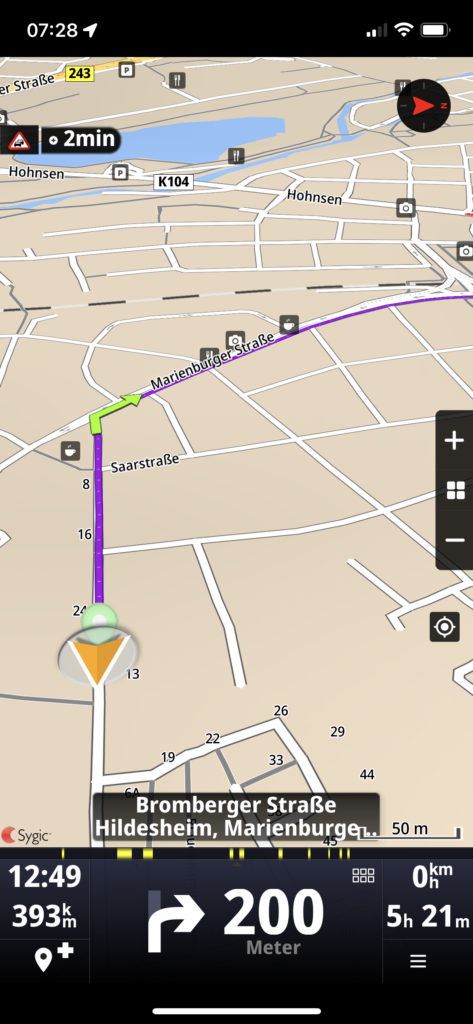Image resolution: width=473 pixels, height=1024 pixels.
Task: Zoom in with the plus button
Action: (x=454, y=441)
